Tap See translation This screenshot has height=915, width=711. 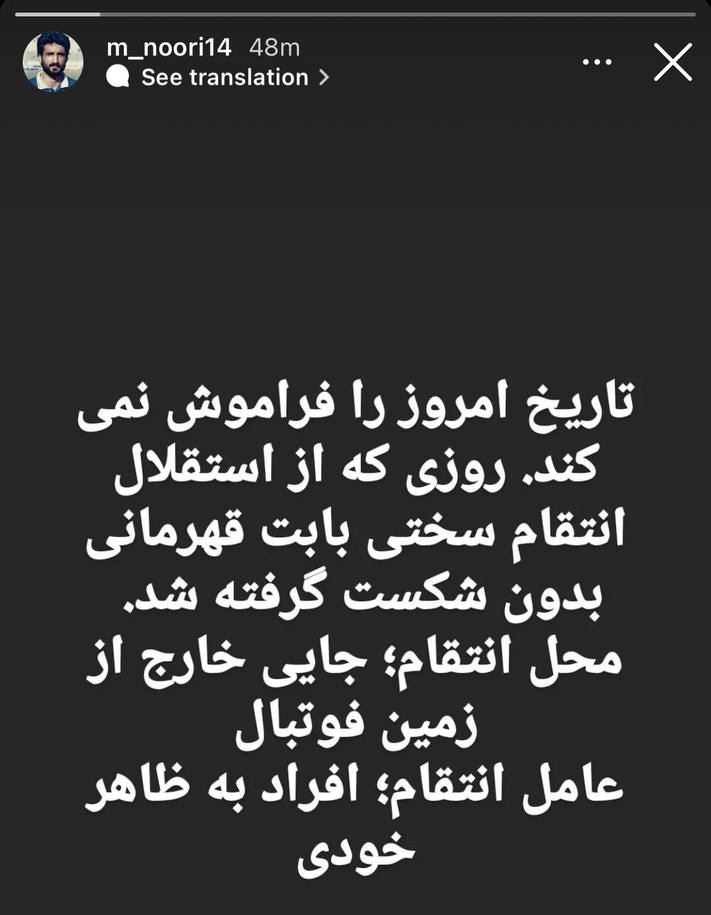coord(224,77)
